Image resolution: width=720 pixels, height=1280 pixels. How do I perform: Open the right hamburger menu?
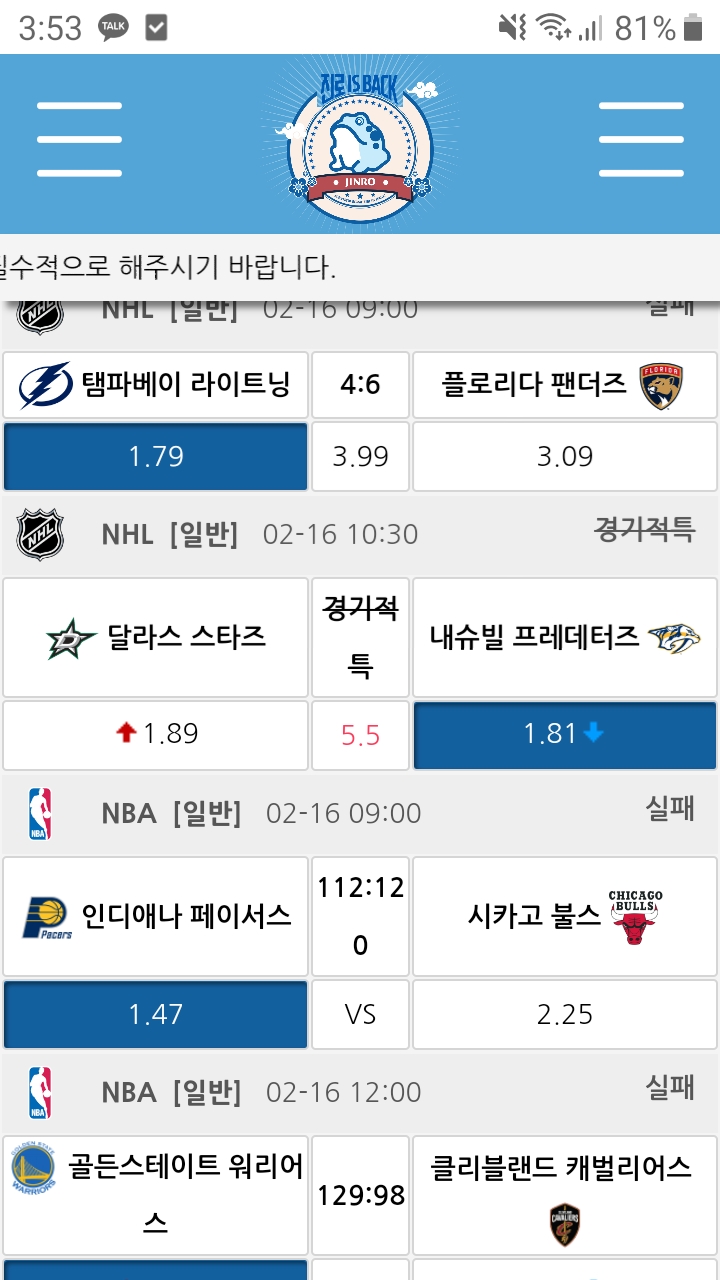click(641, 139)
